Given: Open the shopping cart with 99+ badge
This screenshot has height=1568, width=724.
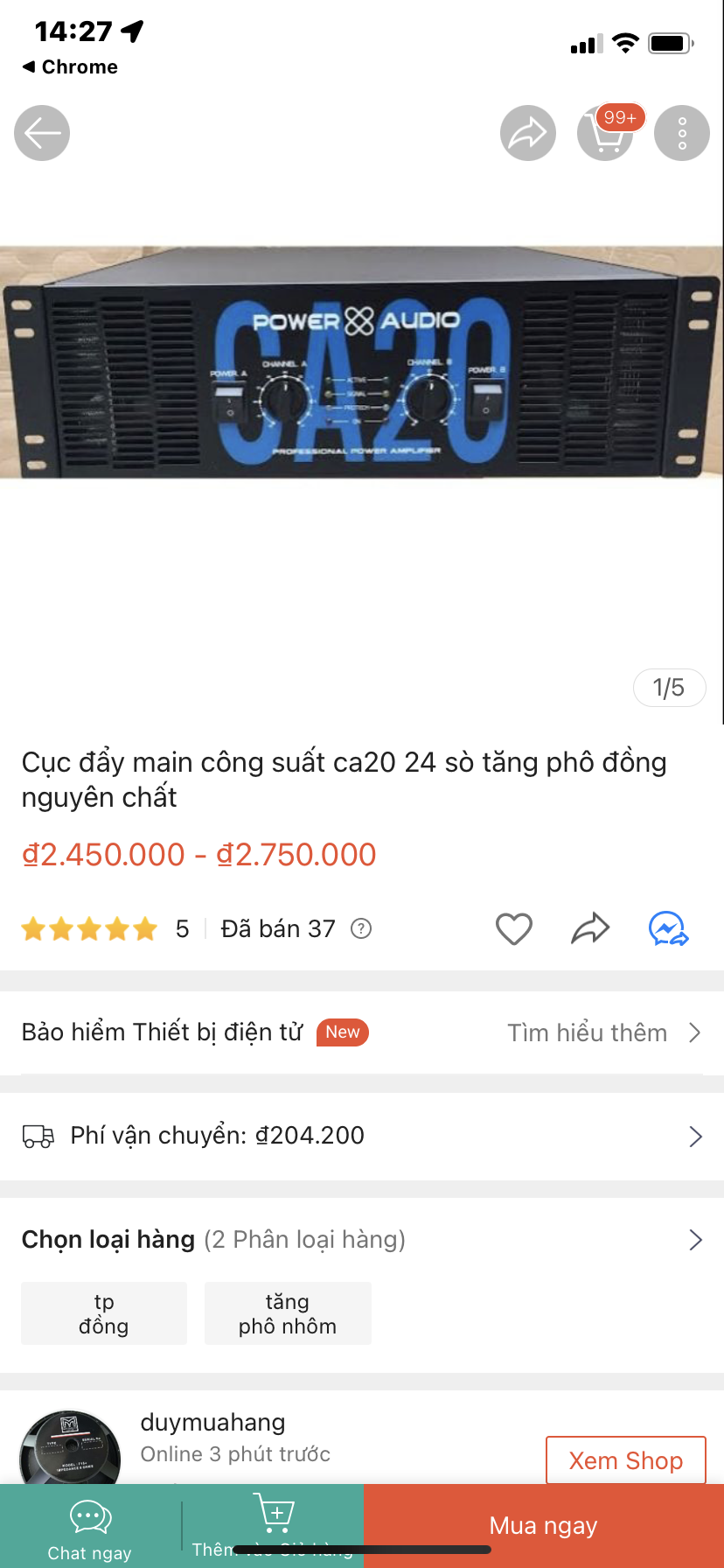Looking at the screenshot, I should coord(605,133).
